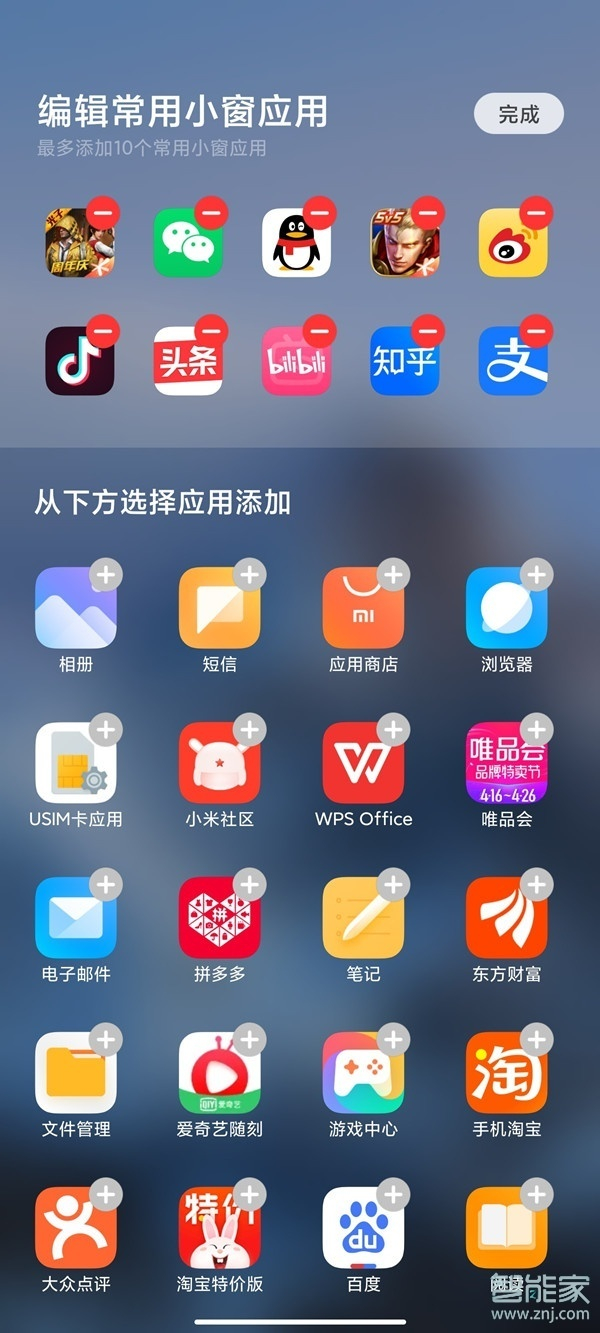Image resolution: width=600 pixels, height=1333 pixels.
Task: Tap 完成 to finish editing
Action: point(518,114)
